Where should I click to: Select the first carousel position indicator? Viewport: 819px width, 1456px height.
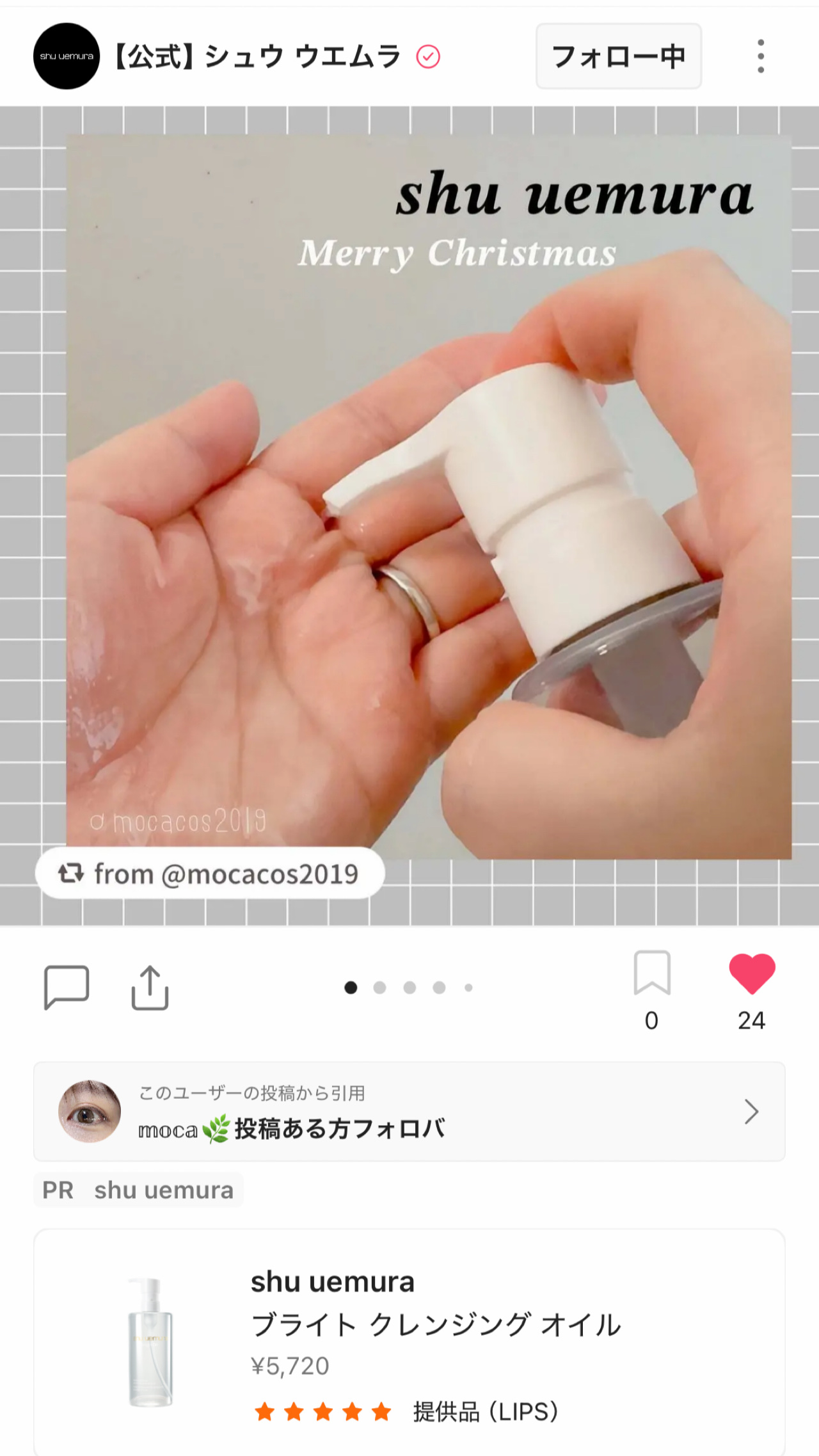coord(352,988)
